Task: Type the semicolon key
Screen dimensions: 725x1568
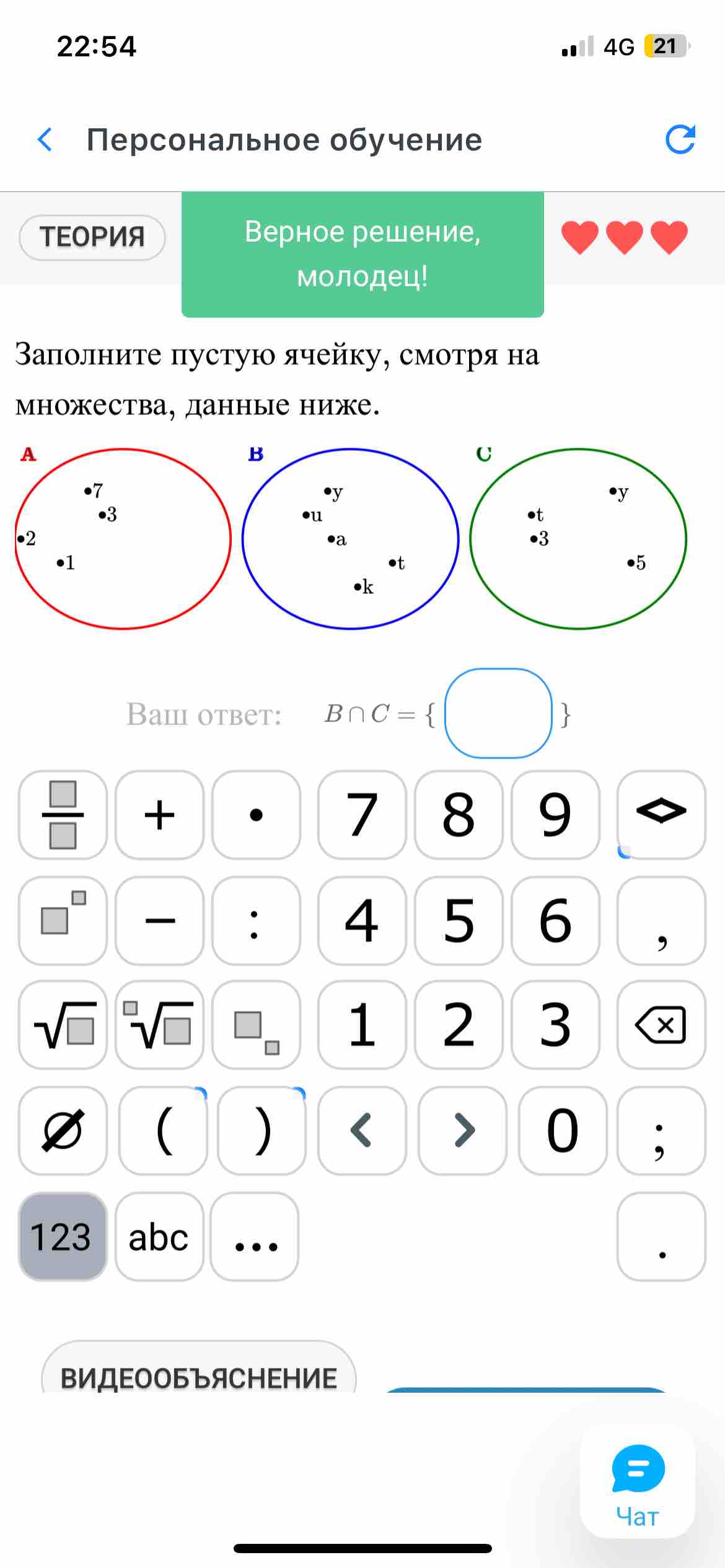Action: 661,1130
